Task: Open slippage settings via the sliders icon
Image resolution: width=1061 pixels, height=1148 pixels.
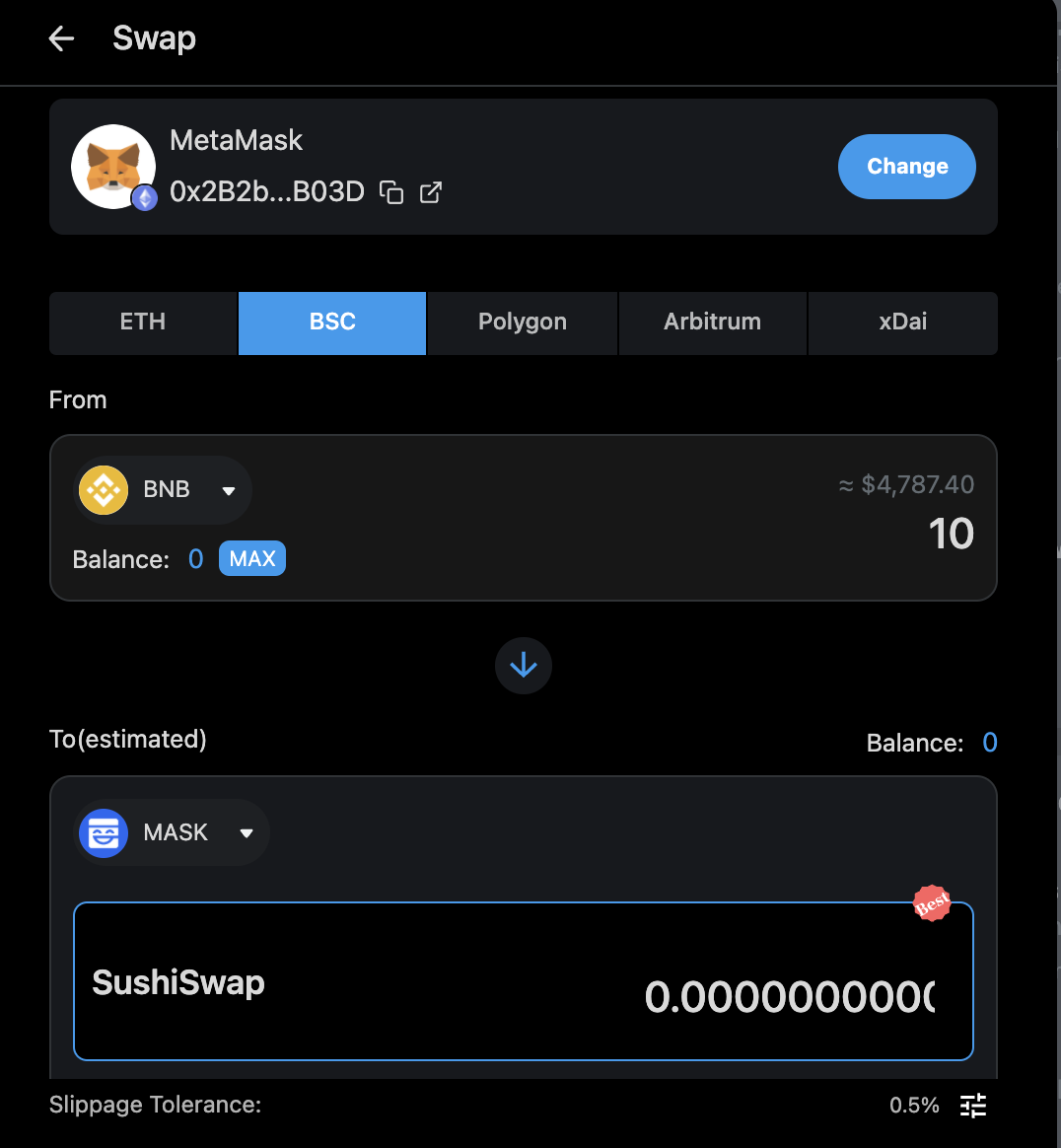Action: [x=972, y=1106]
